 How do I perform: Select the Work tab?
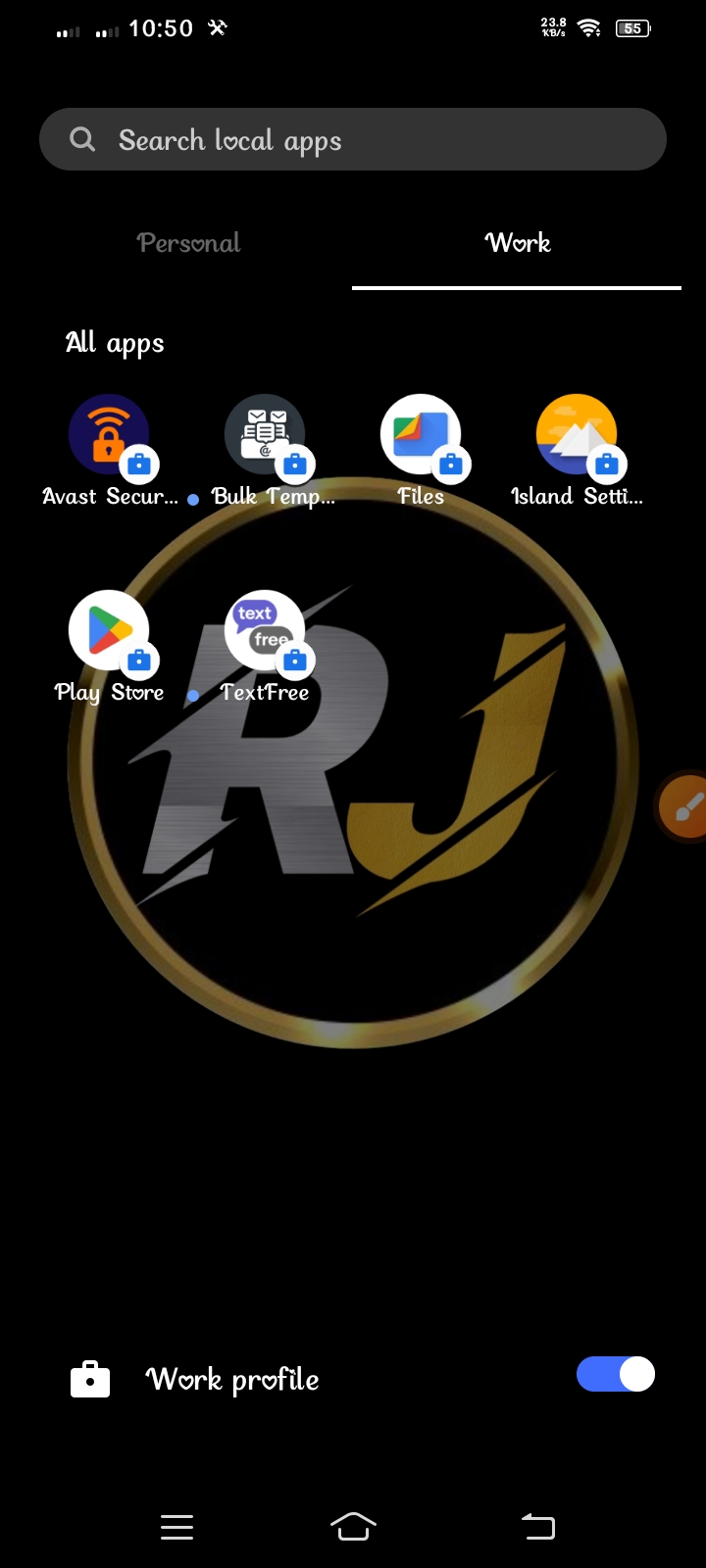[x=517, y=243]
